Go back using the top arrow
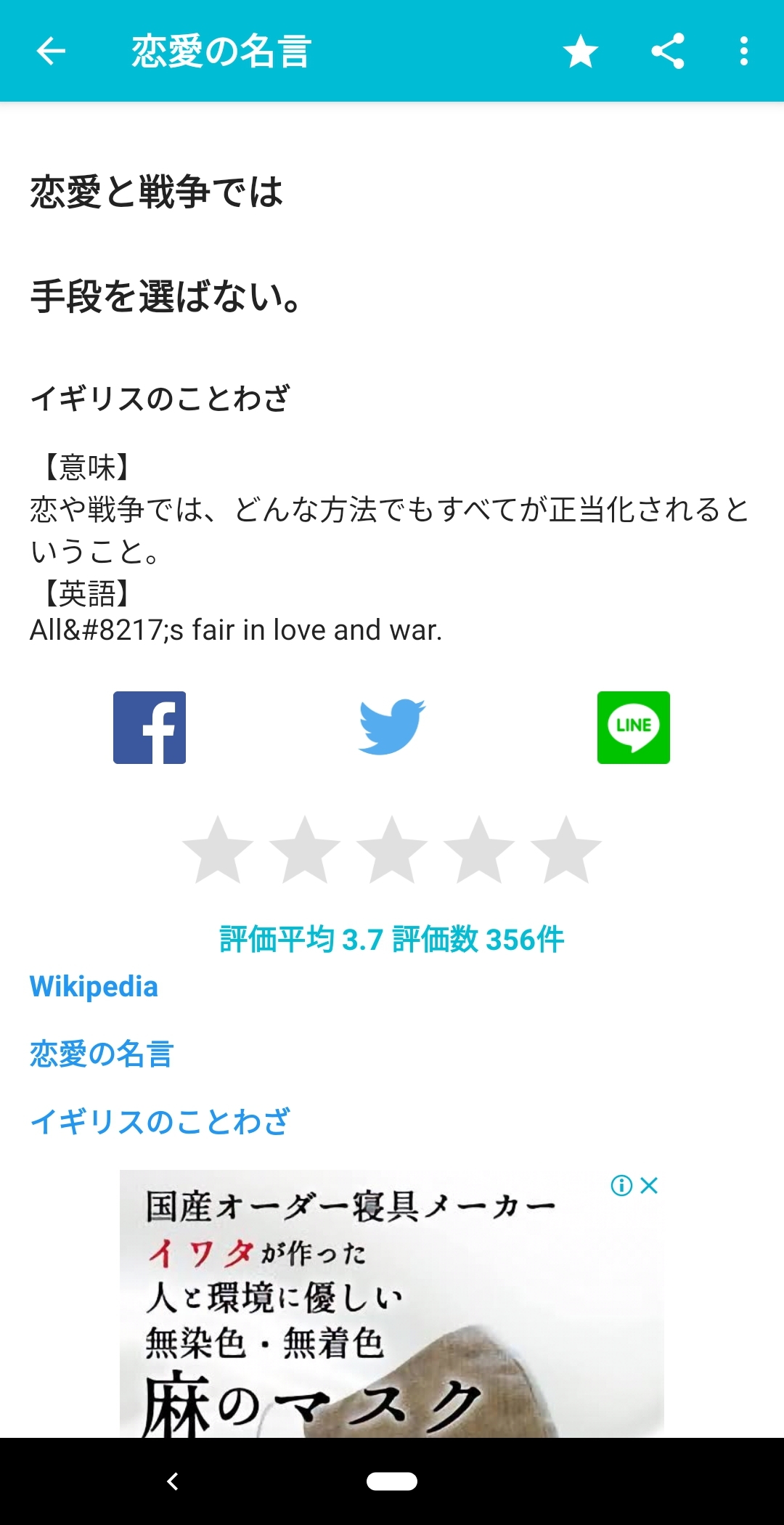This screenshot has height=1525, width=784. click(x=51, y=51)
